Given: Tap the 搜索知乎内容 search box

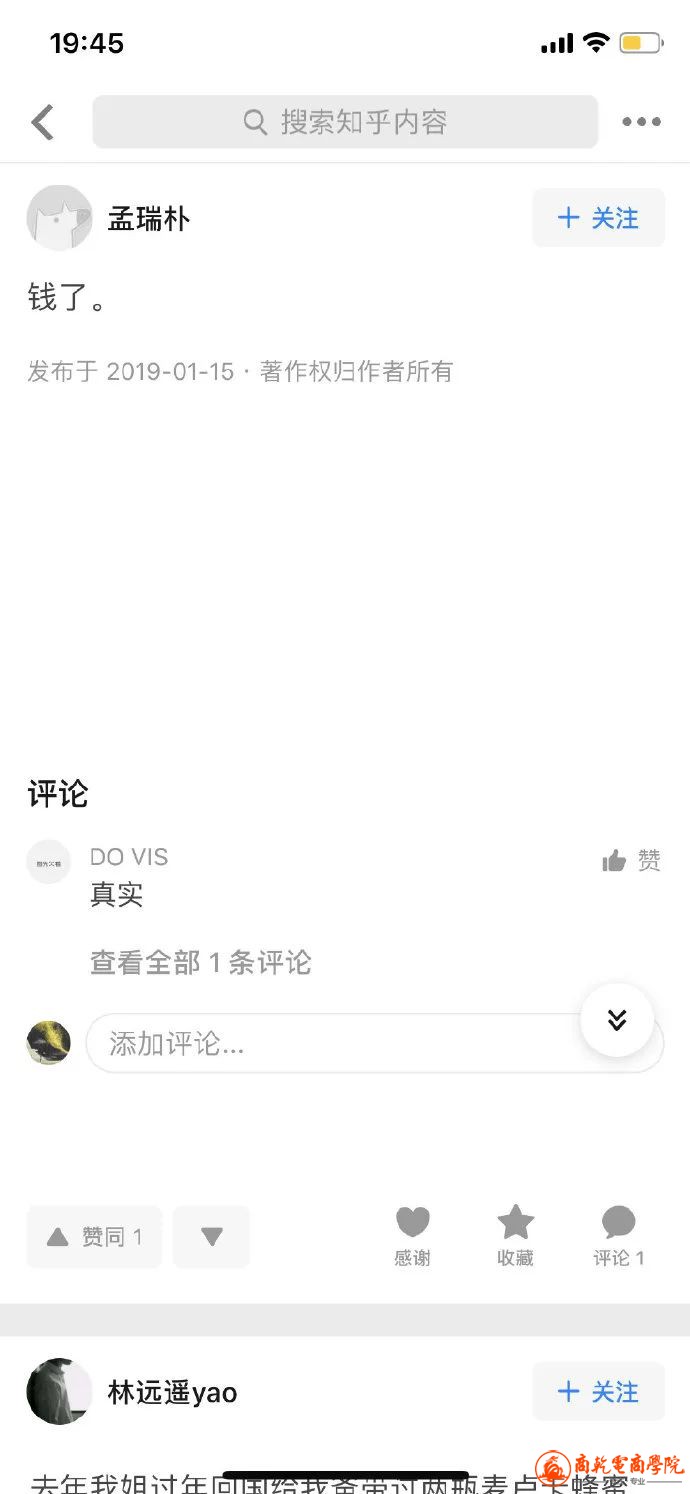Looking at the screenshot, I should point(345,122).
